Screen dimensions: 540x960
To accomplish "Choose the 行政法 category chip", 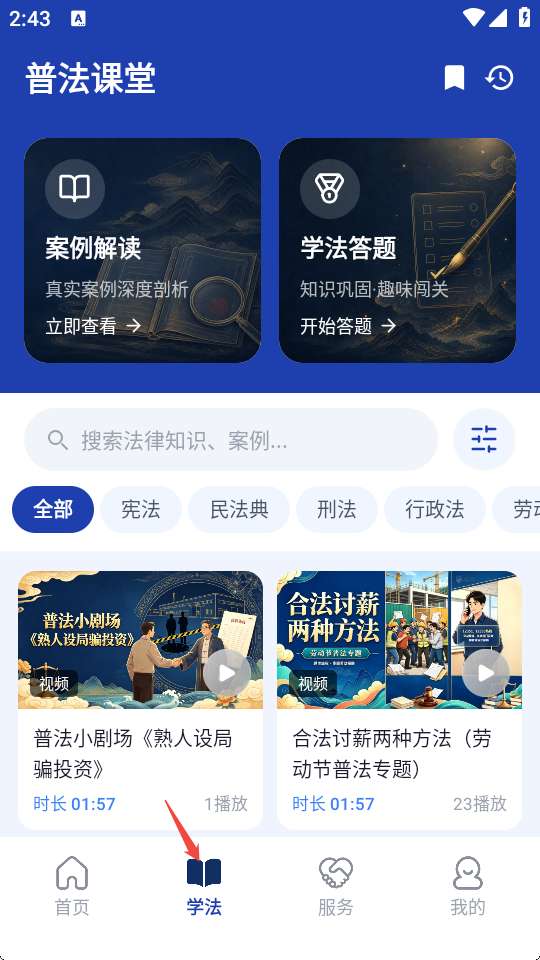I will (x=435, y=509).
